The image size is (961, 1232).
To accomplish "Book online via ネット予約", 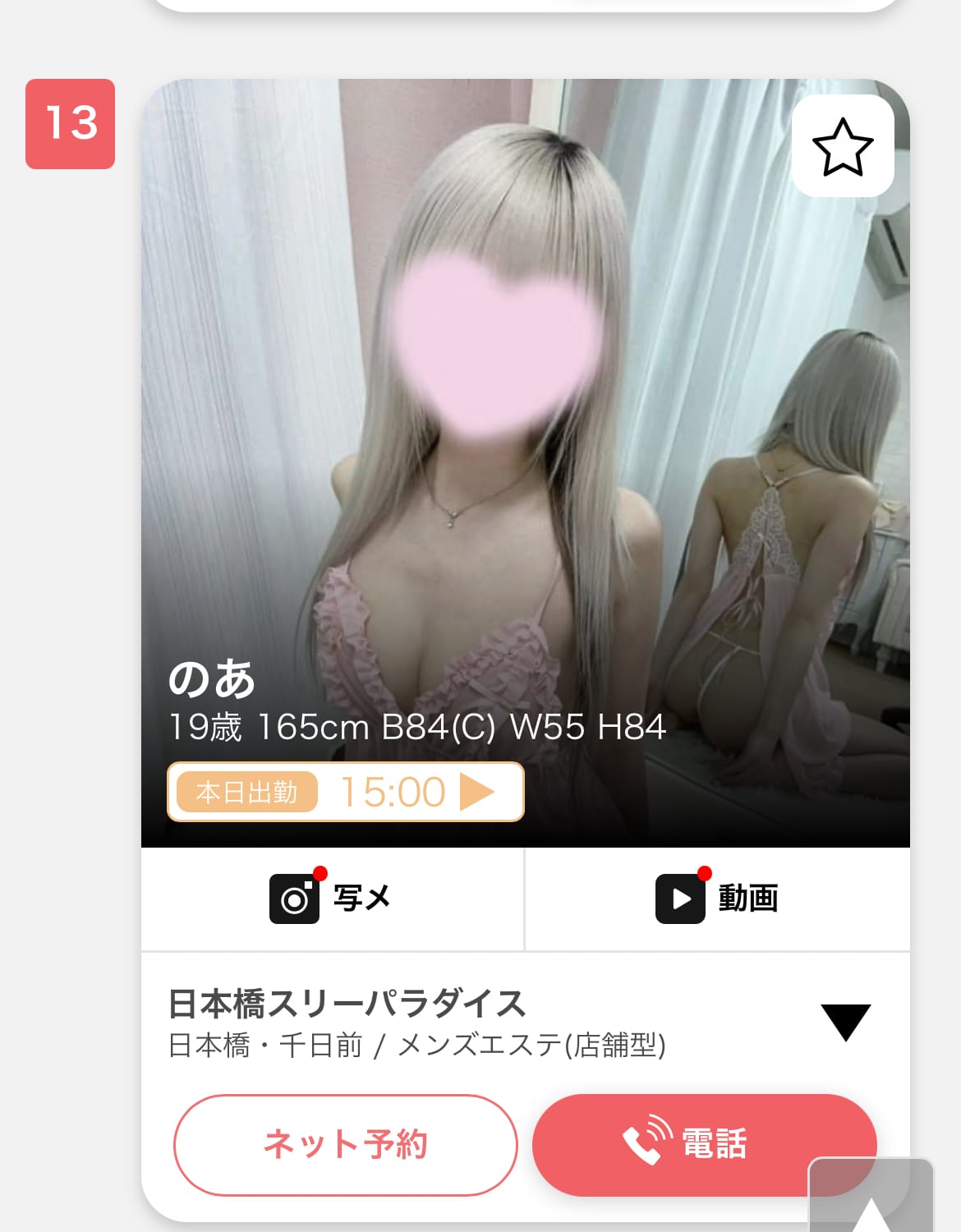I will [345, 1144].
